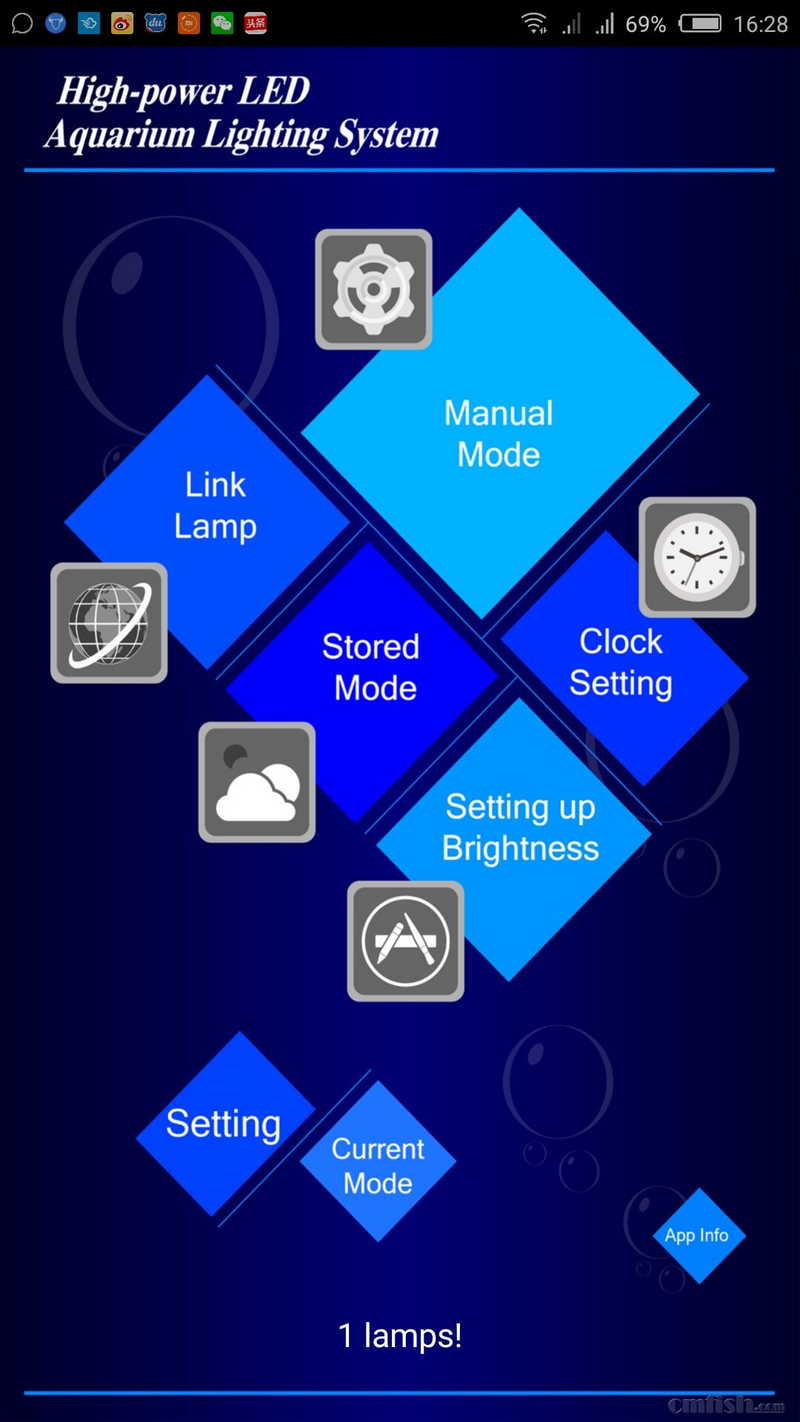Image resolution: width=800 pixels, height=1422 pixels.
Task: Tap the globe icon
Action: (x=109, y=623)
